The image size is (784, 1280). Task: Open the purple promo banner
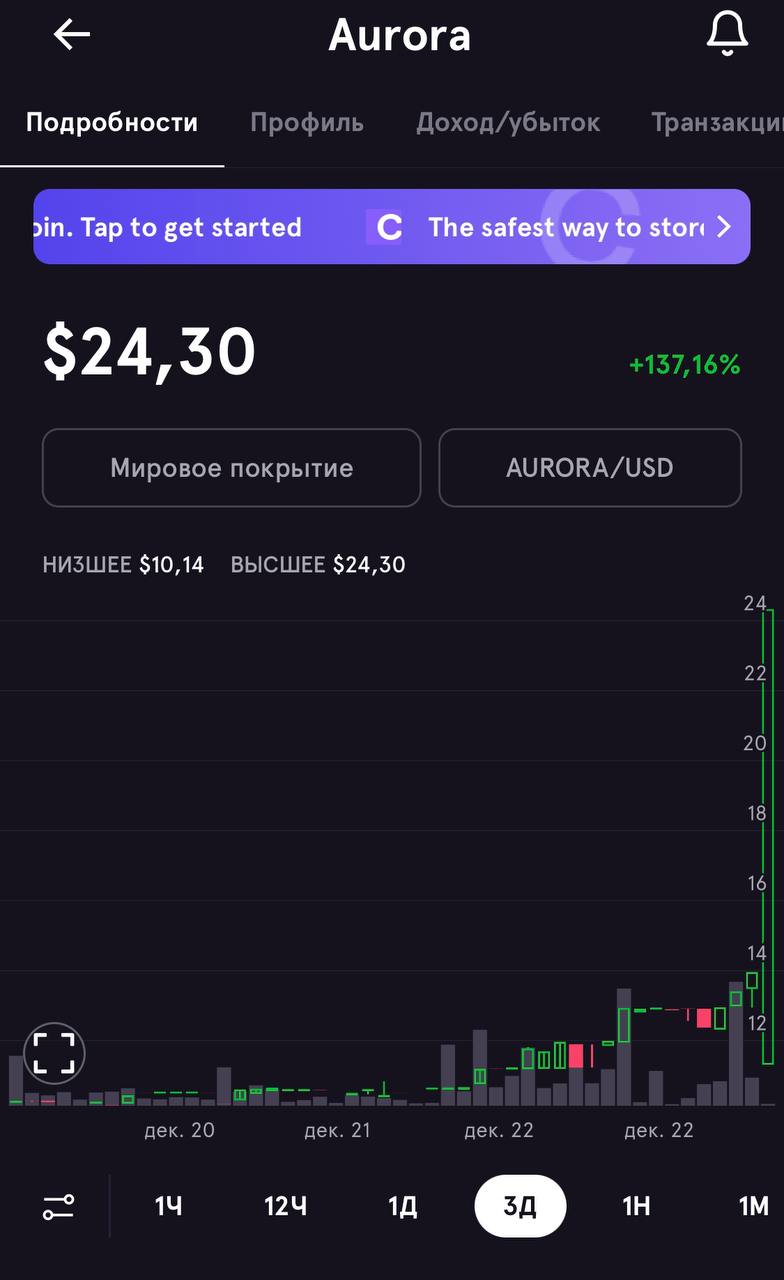tap(392, 227)
